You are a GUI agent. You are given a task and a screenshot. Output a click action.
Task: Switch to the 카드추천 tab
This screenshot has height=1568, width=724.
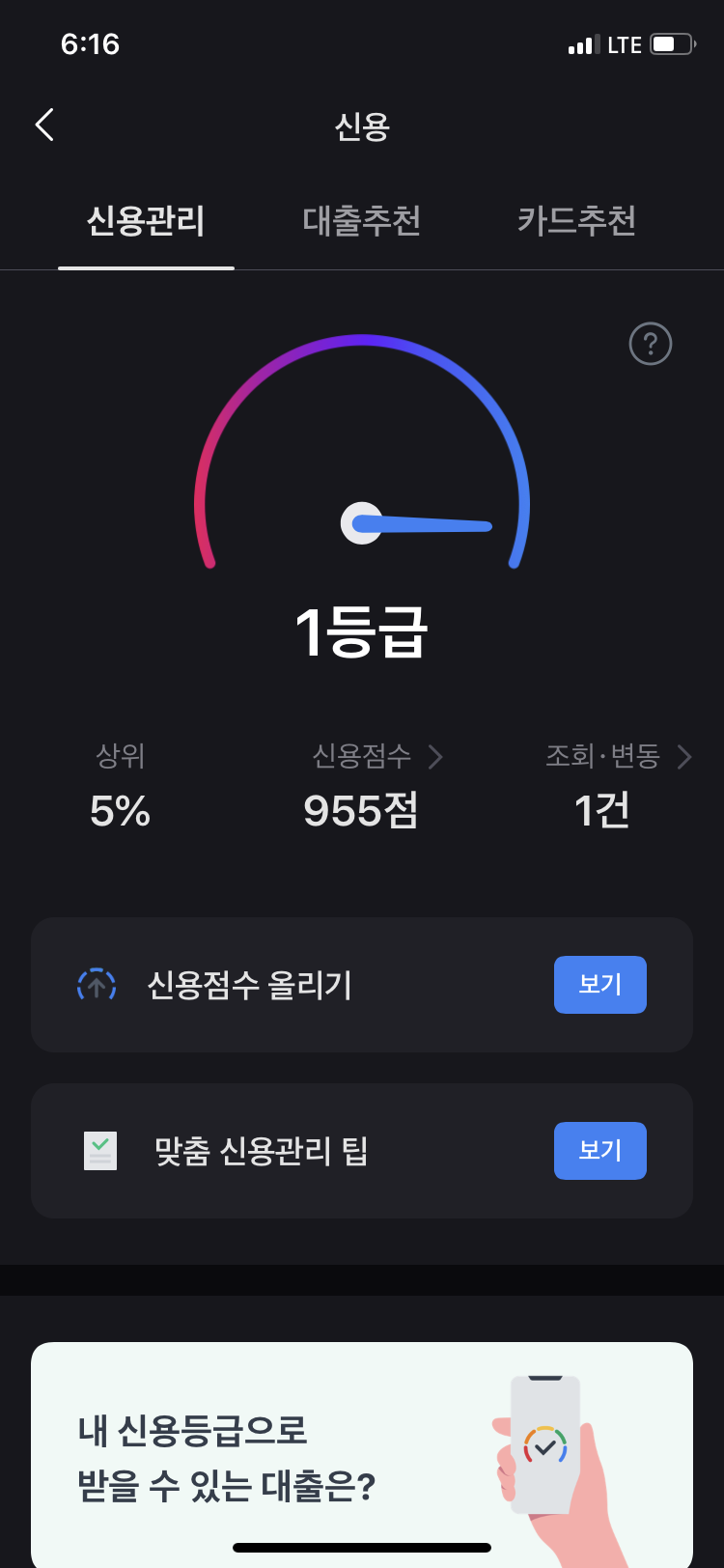pyautogui.click(x=576, y=221)
